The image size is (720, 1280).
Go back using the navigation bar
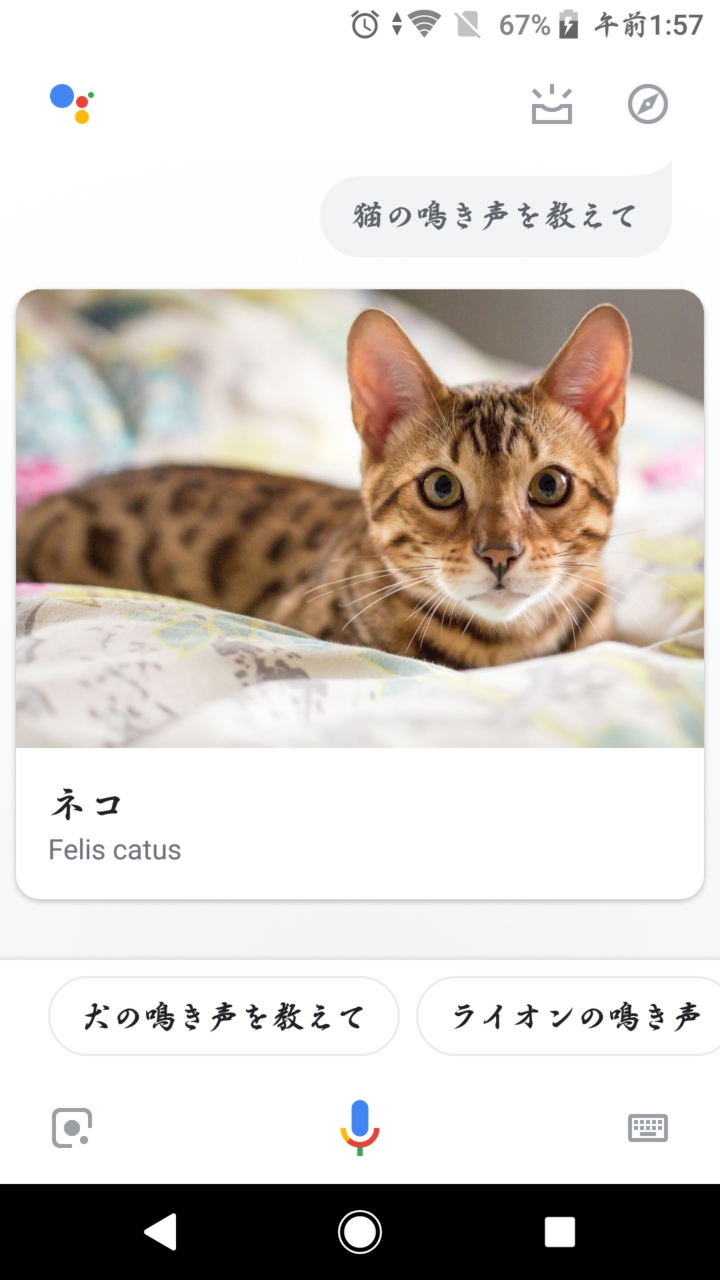coord(161,1232)
